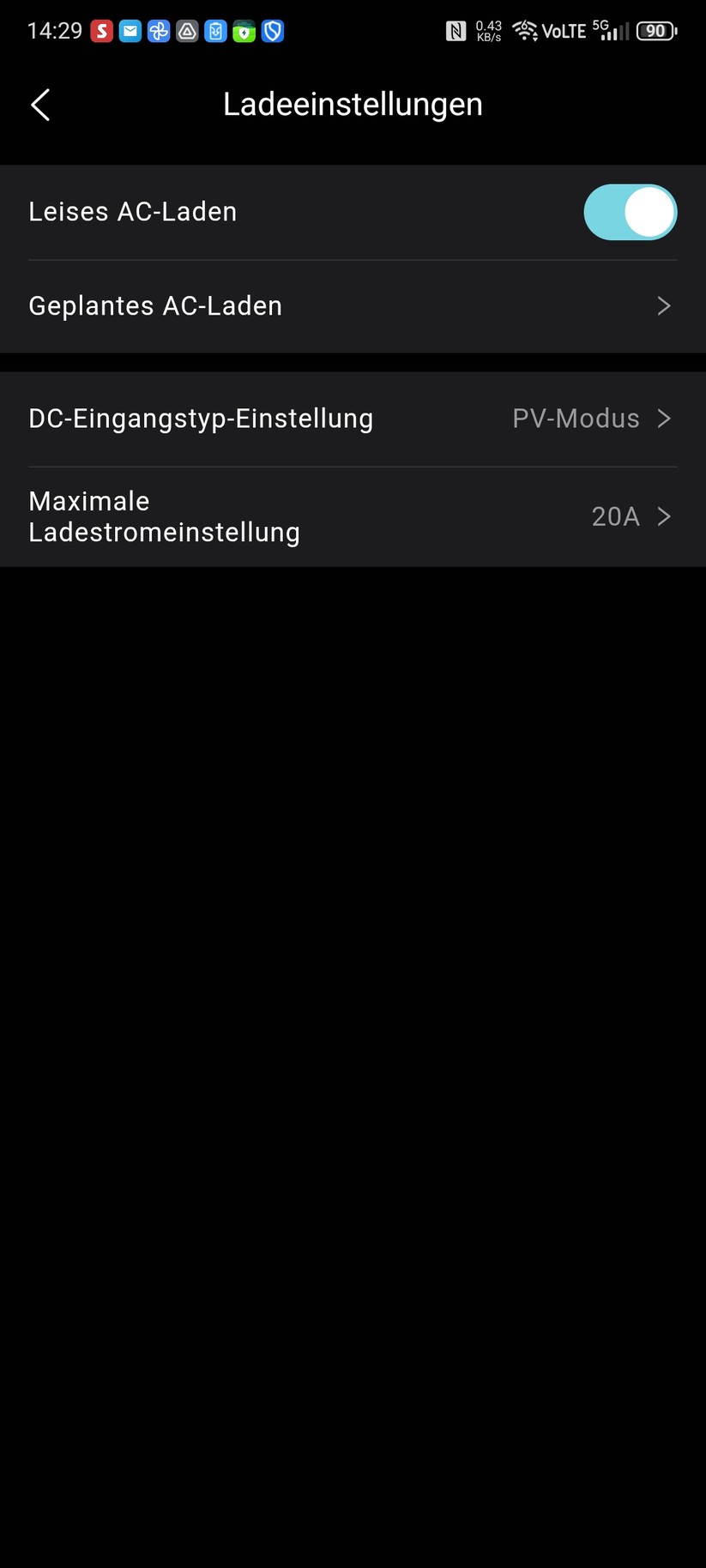Tap the NFC icon in the status bar
Viewport: 706px width, 1568px height.
[x=456, y=30]
